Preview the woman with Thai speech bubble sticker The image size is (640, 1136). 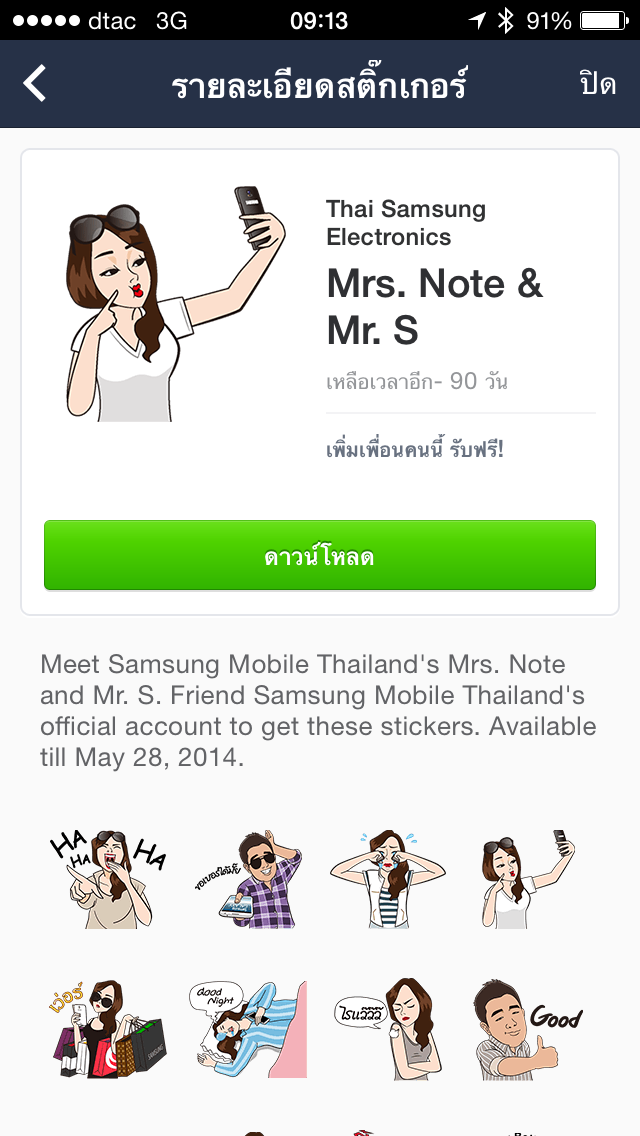coord(385,1028)
